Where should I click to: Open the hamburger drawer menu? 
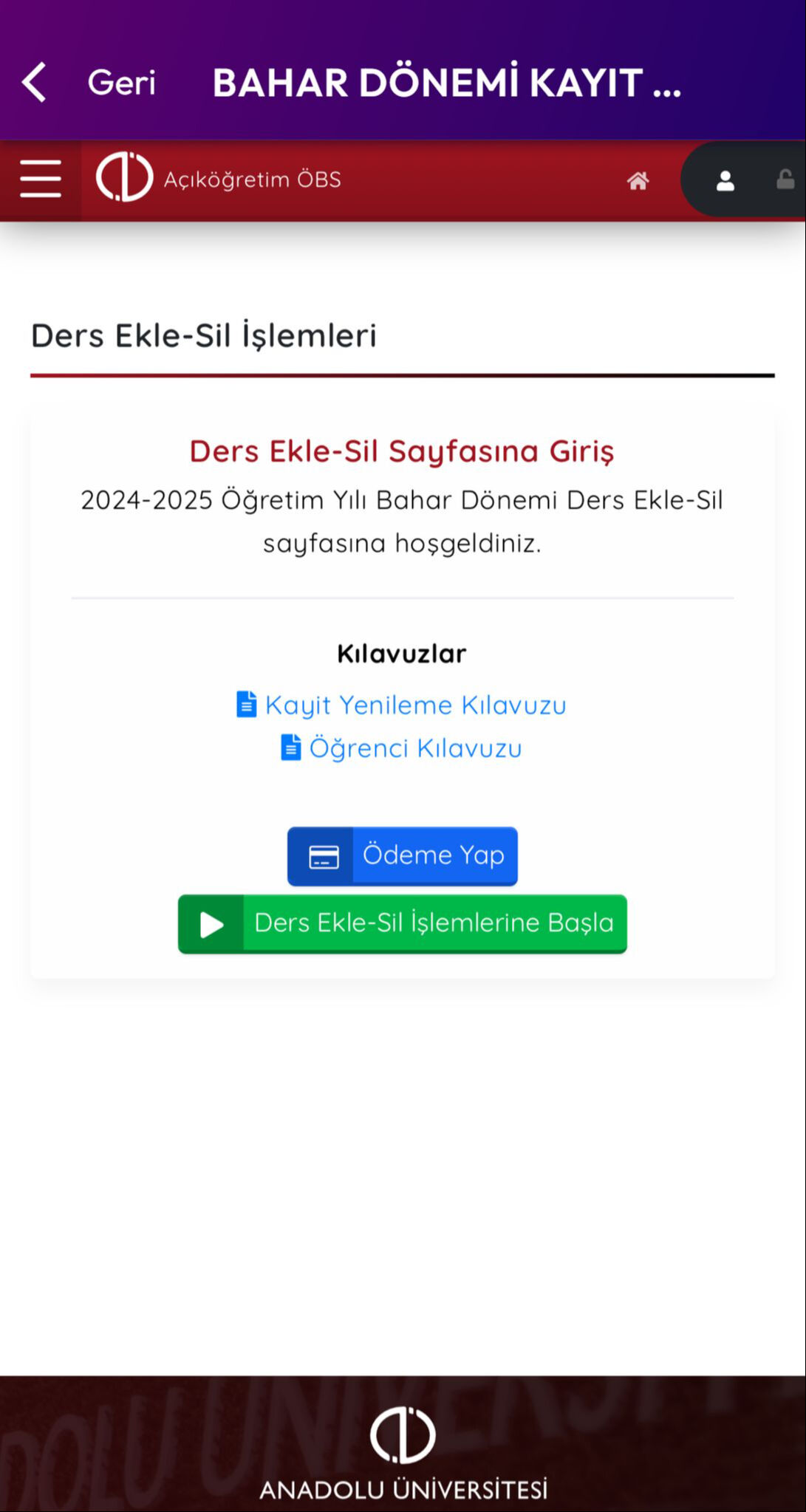tap(41, 179)
